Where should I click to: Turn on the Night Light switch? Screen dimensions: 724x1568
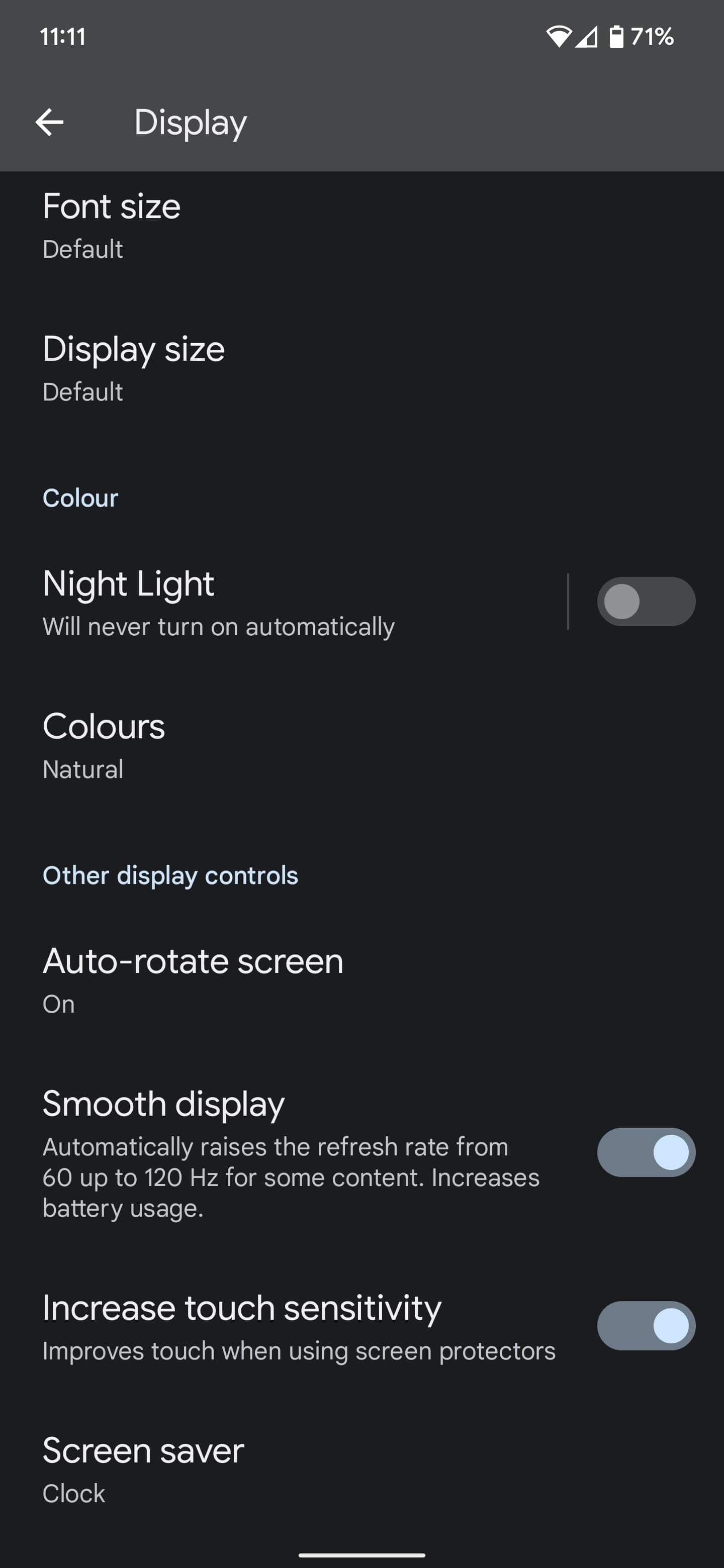point(646,602)
